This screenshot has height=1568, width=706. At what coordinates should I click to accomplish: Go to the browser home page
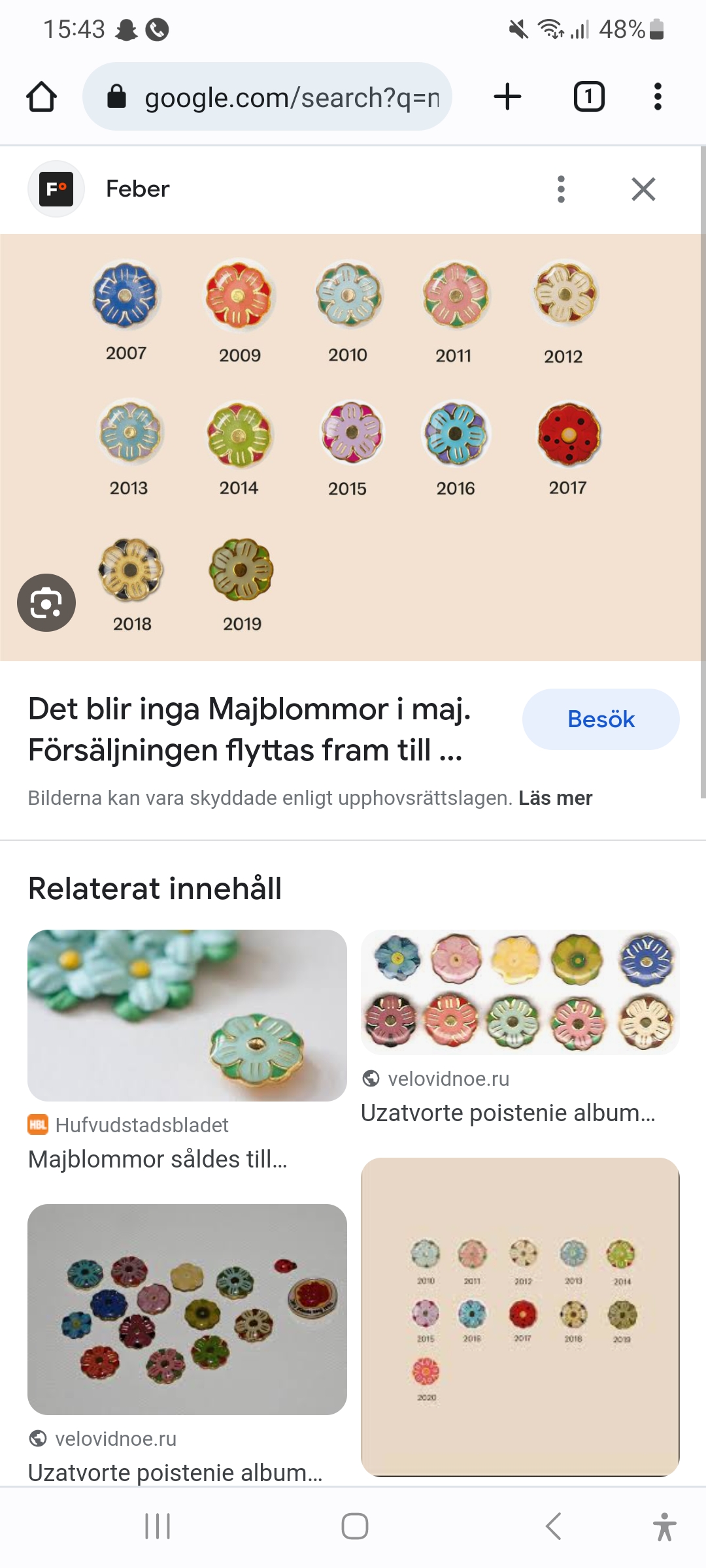[41, 97]
